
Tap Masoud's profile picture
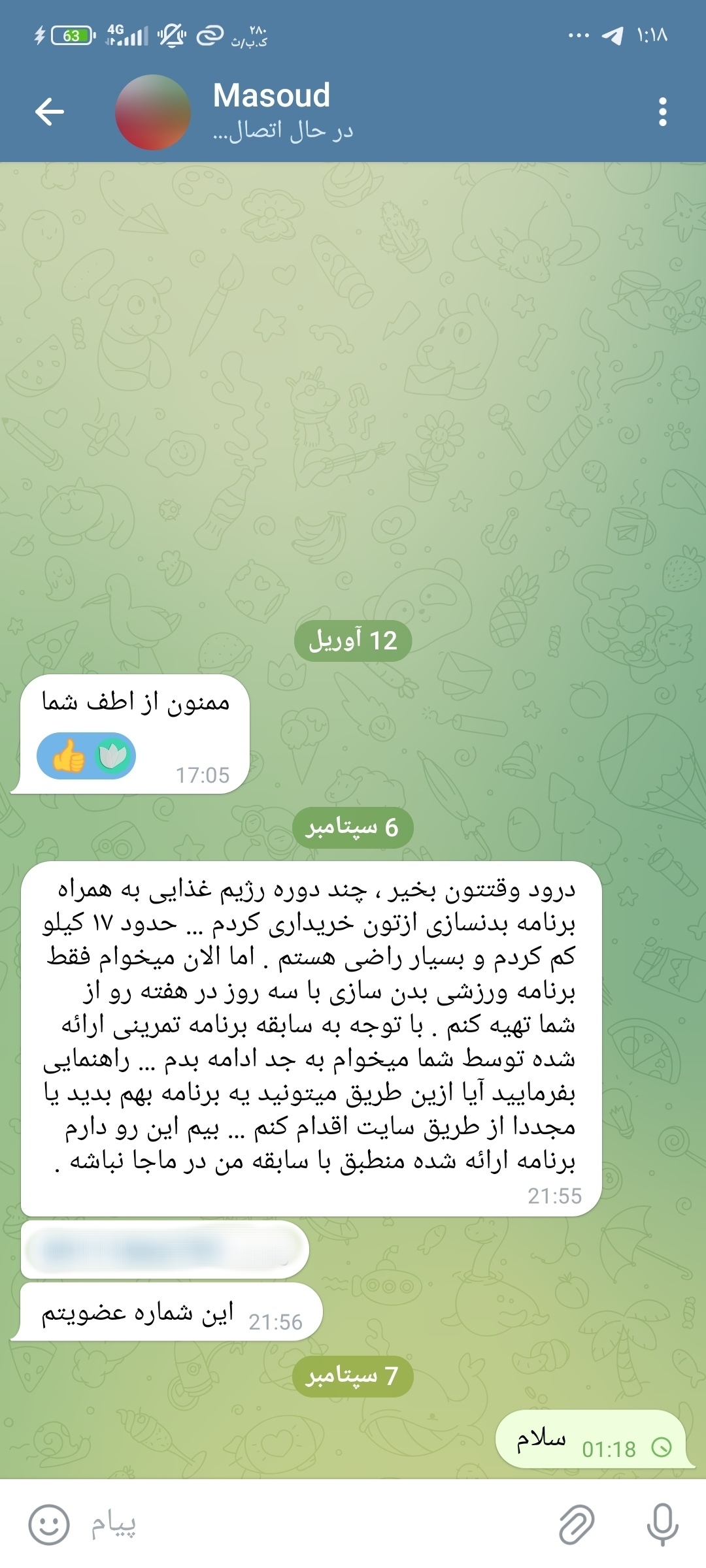click(153, 112)
